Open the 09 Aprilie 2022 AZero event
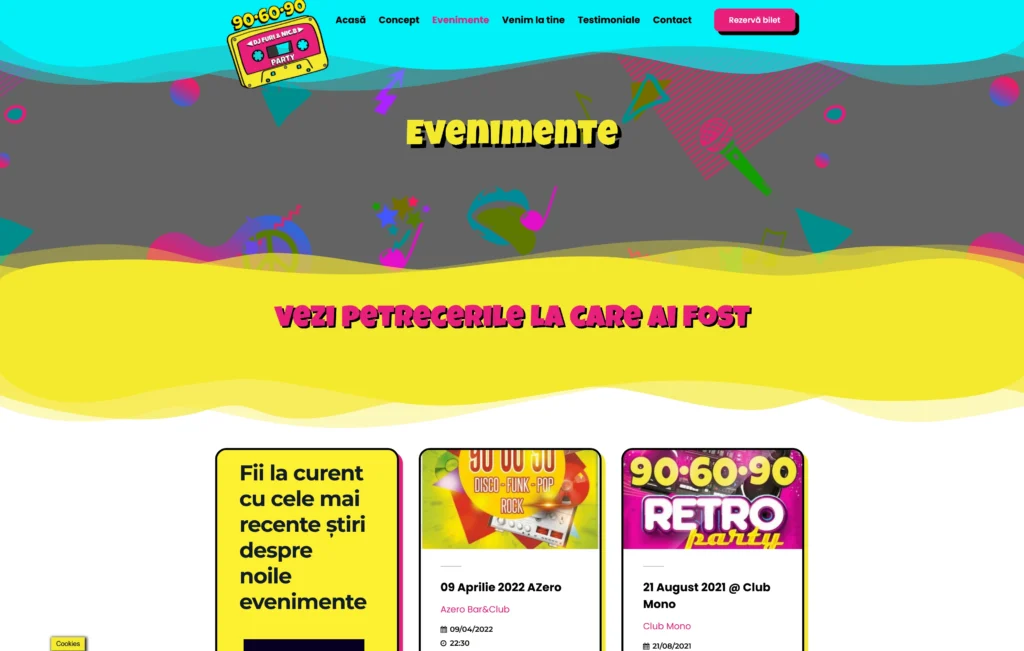 [x=500, y=587]
